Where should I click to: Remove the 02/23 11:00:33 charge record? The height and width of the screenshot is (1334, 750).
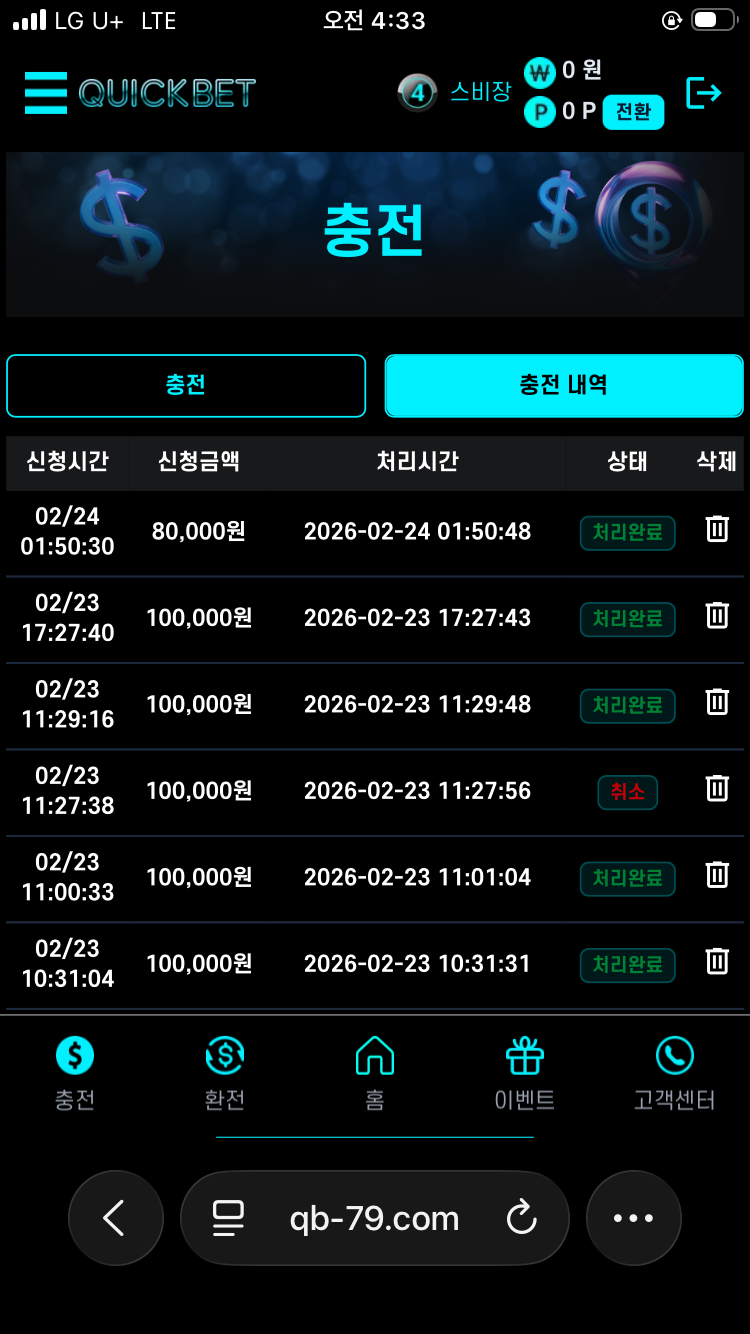tap(717, 876)
